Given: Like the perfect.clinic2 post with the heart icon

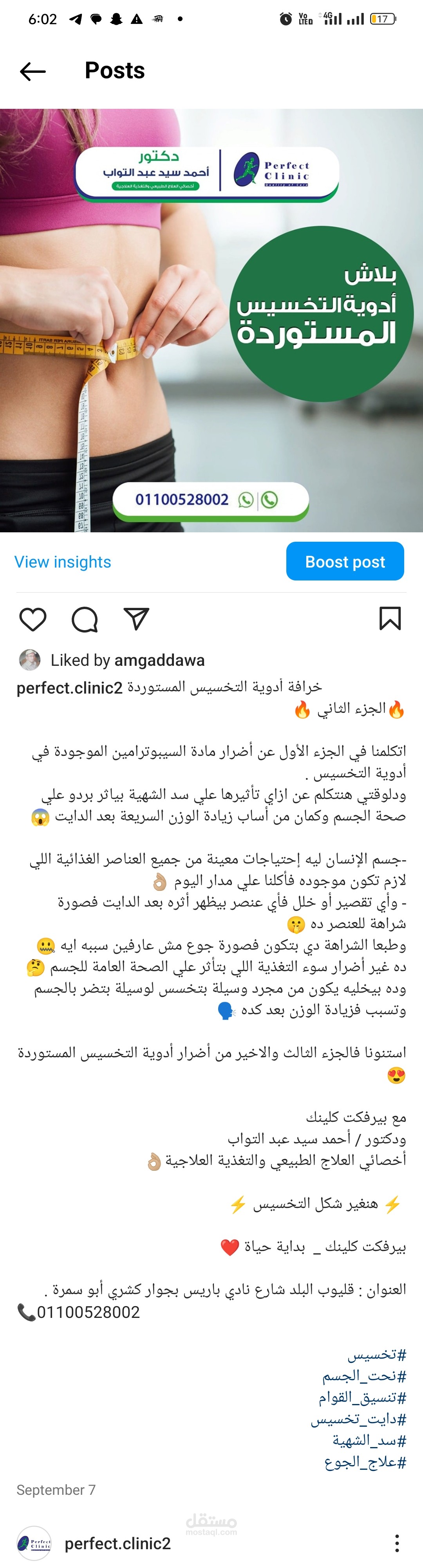Looking at the screenshot, I should (x=33, y=620).
